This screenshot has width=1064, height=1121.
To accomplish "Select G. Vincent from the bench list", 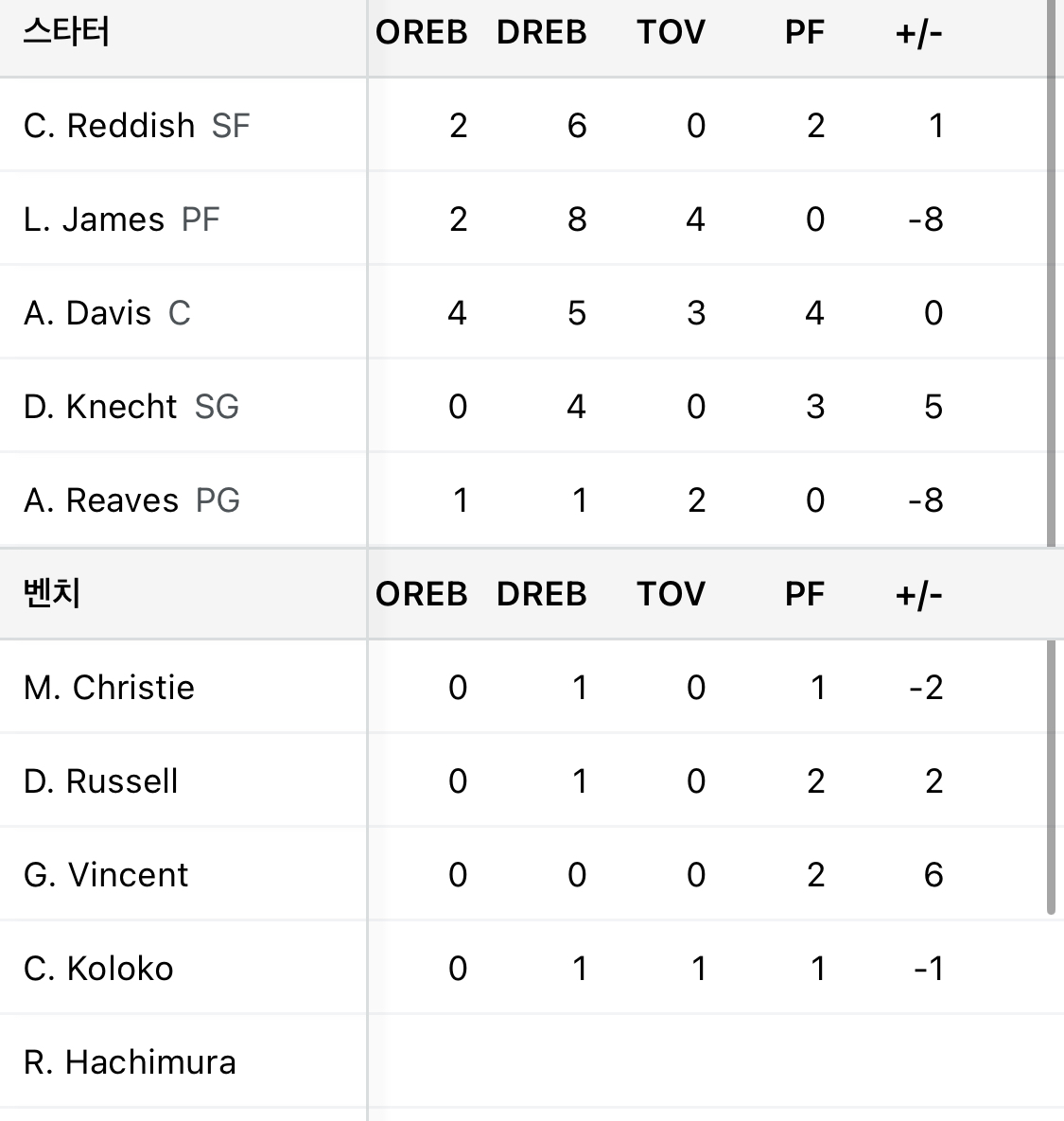I will [106, 875].
